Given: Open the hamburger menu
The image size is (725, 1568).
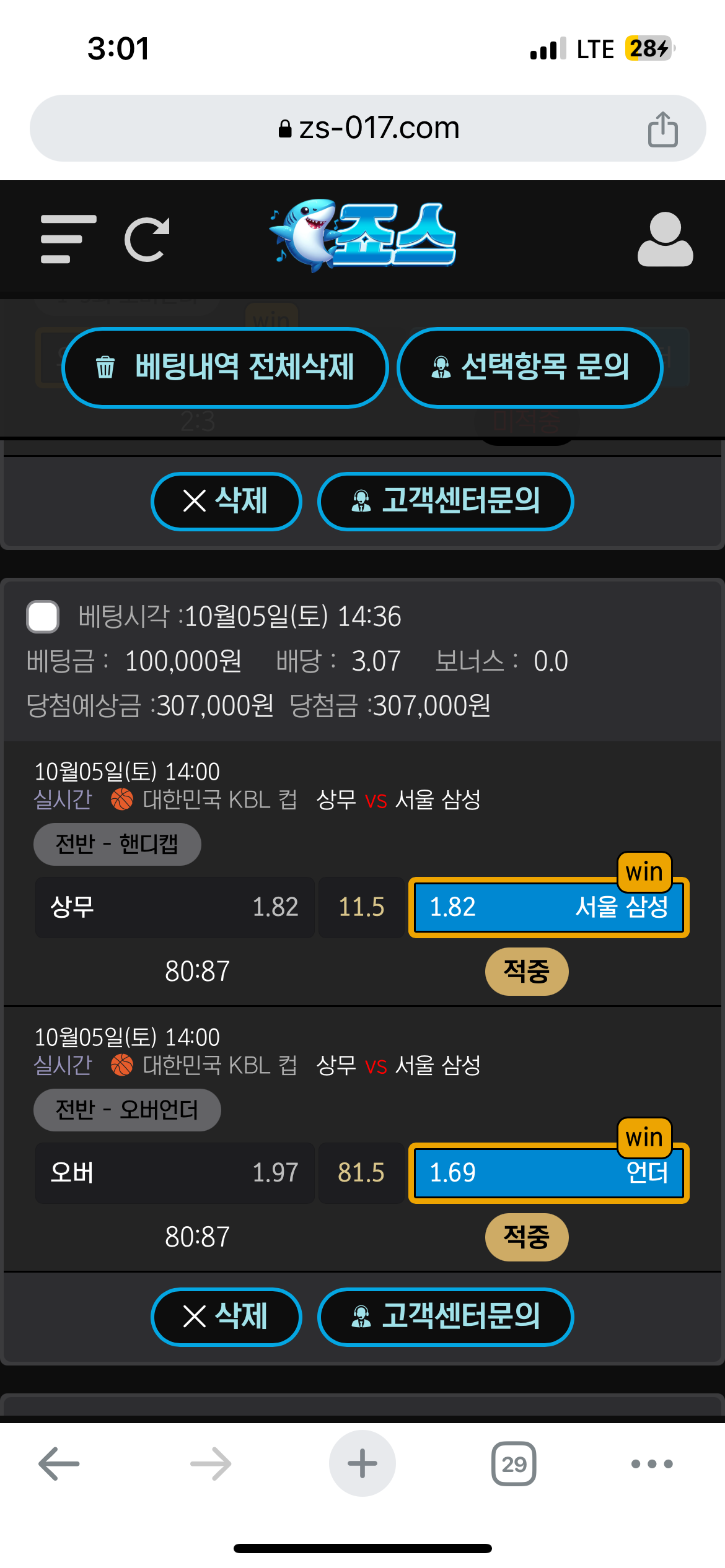Looking at the screenshot, I should point(68,239).
